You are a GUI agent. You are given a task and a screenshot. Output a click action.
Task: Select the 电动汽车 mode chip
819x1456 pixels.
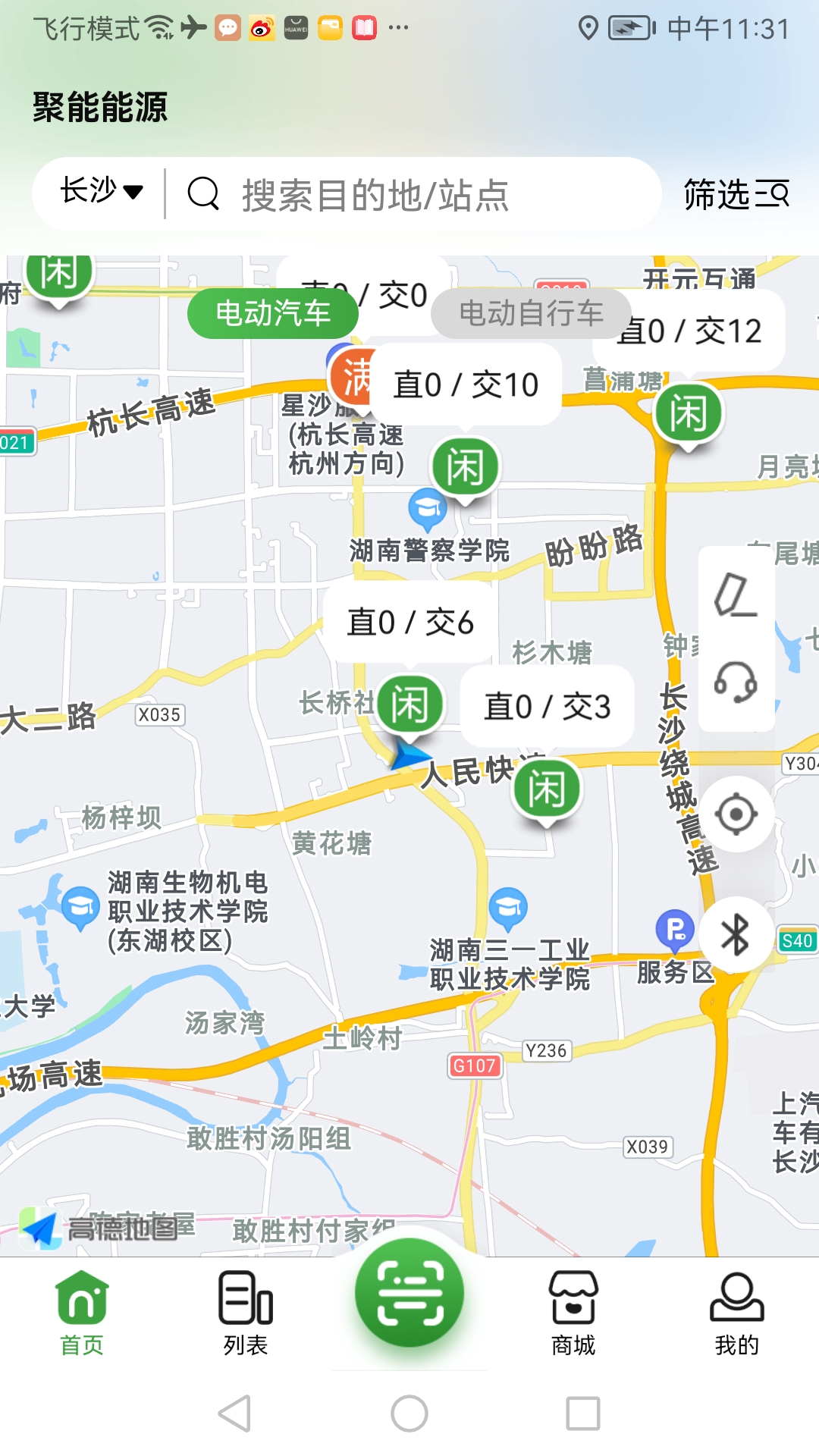(273, 313)
